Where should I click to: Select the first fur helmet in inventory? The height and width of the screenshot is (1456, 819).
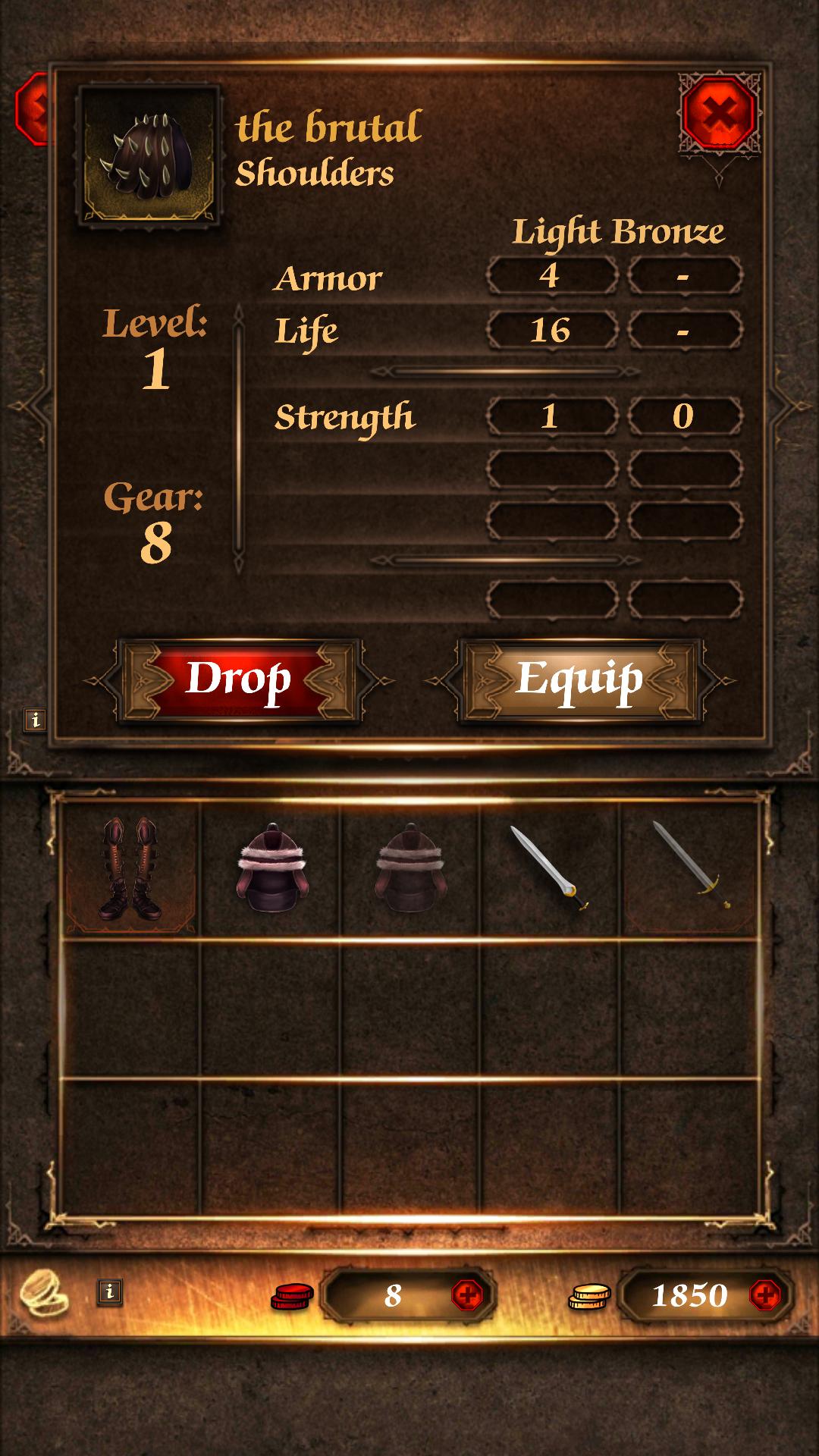tap(271, 869)
